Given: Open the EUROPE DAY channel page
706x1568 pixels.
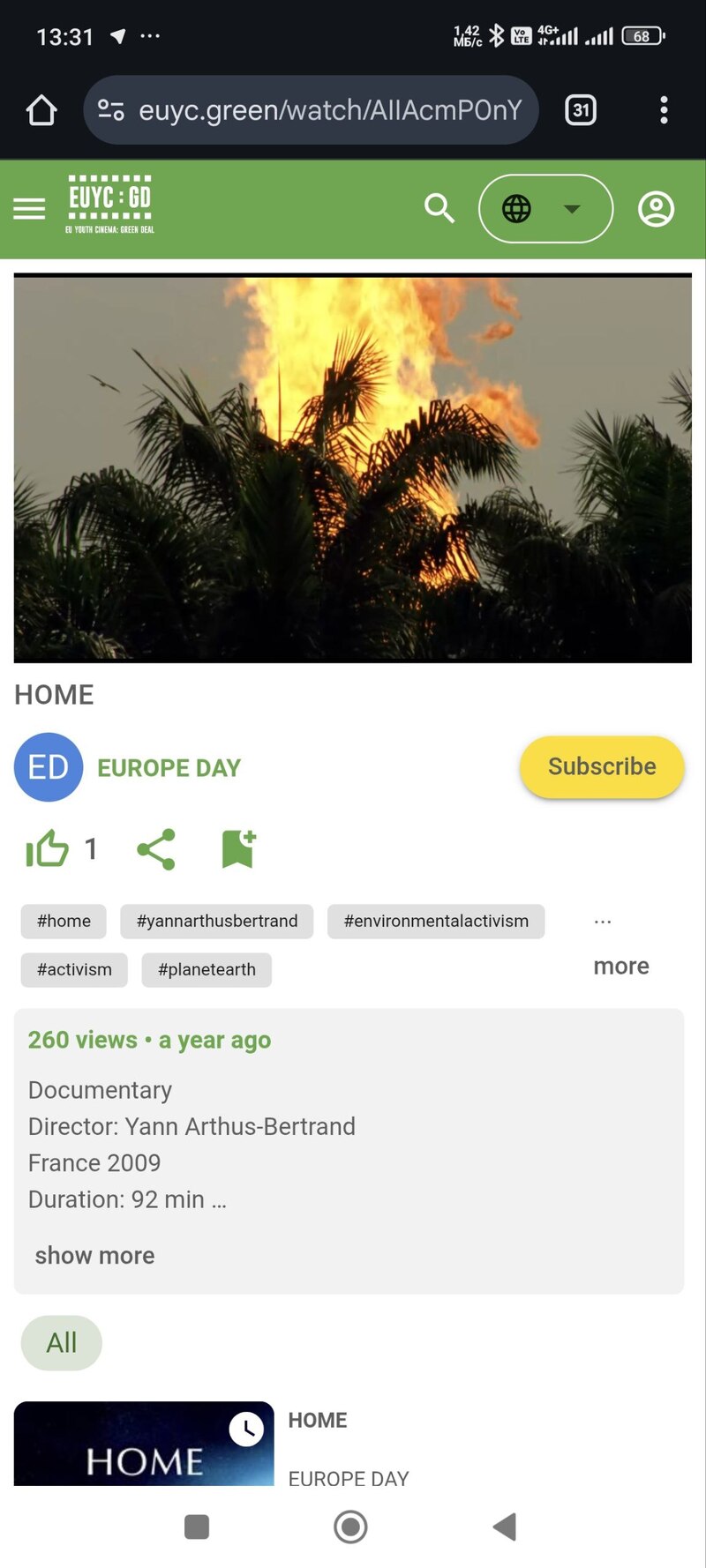Looking at the screenshot, I should point(169,768).
